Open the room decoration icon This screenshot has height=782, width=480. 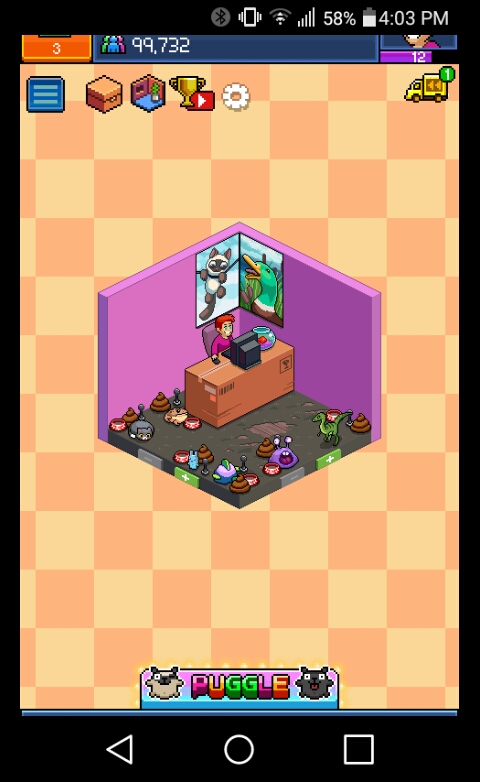148,93
